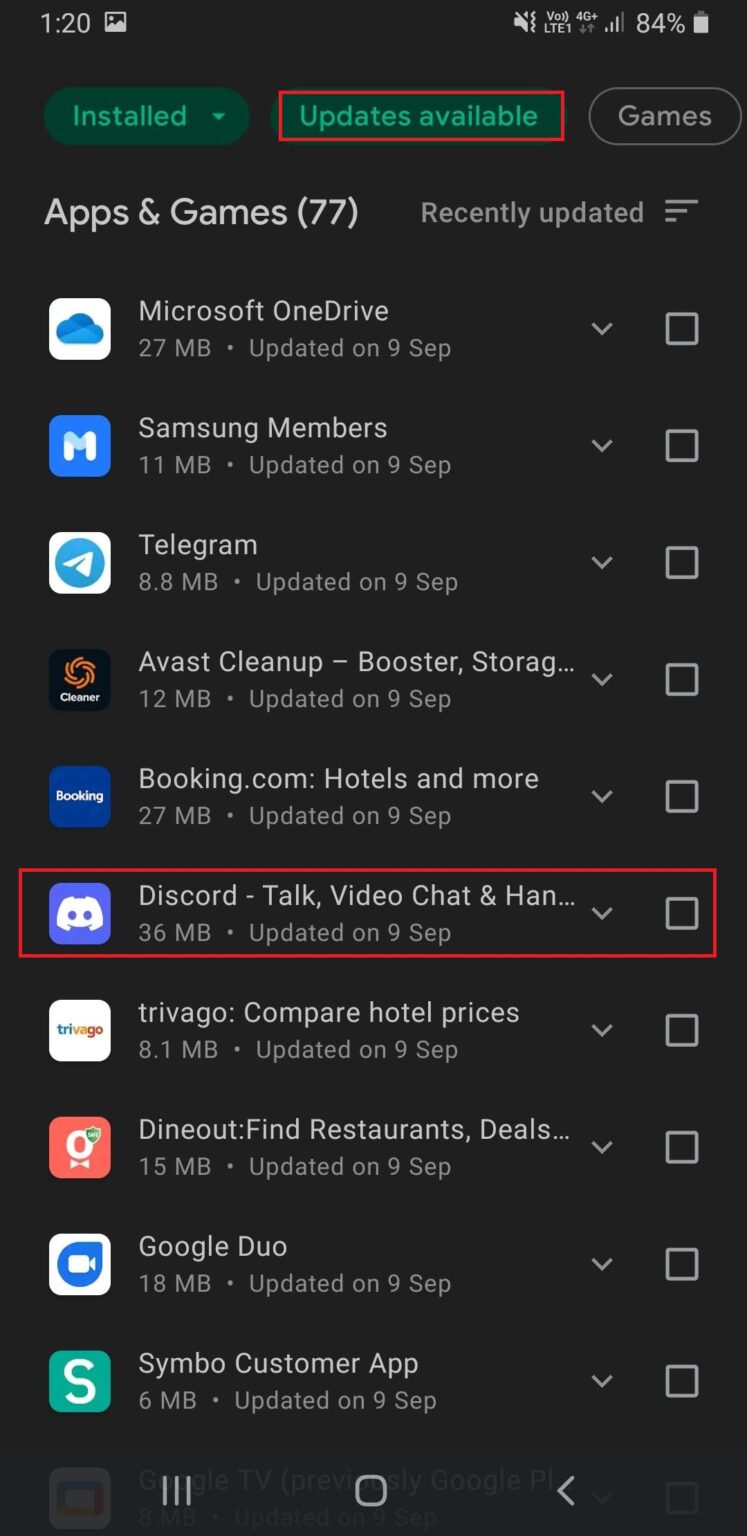Select the Telegram checkbox
This screenshot has height=1536, width=747.
682,563
